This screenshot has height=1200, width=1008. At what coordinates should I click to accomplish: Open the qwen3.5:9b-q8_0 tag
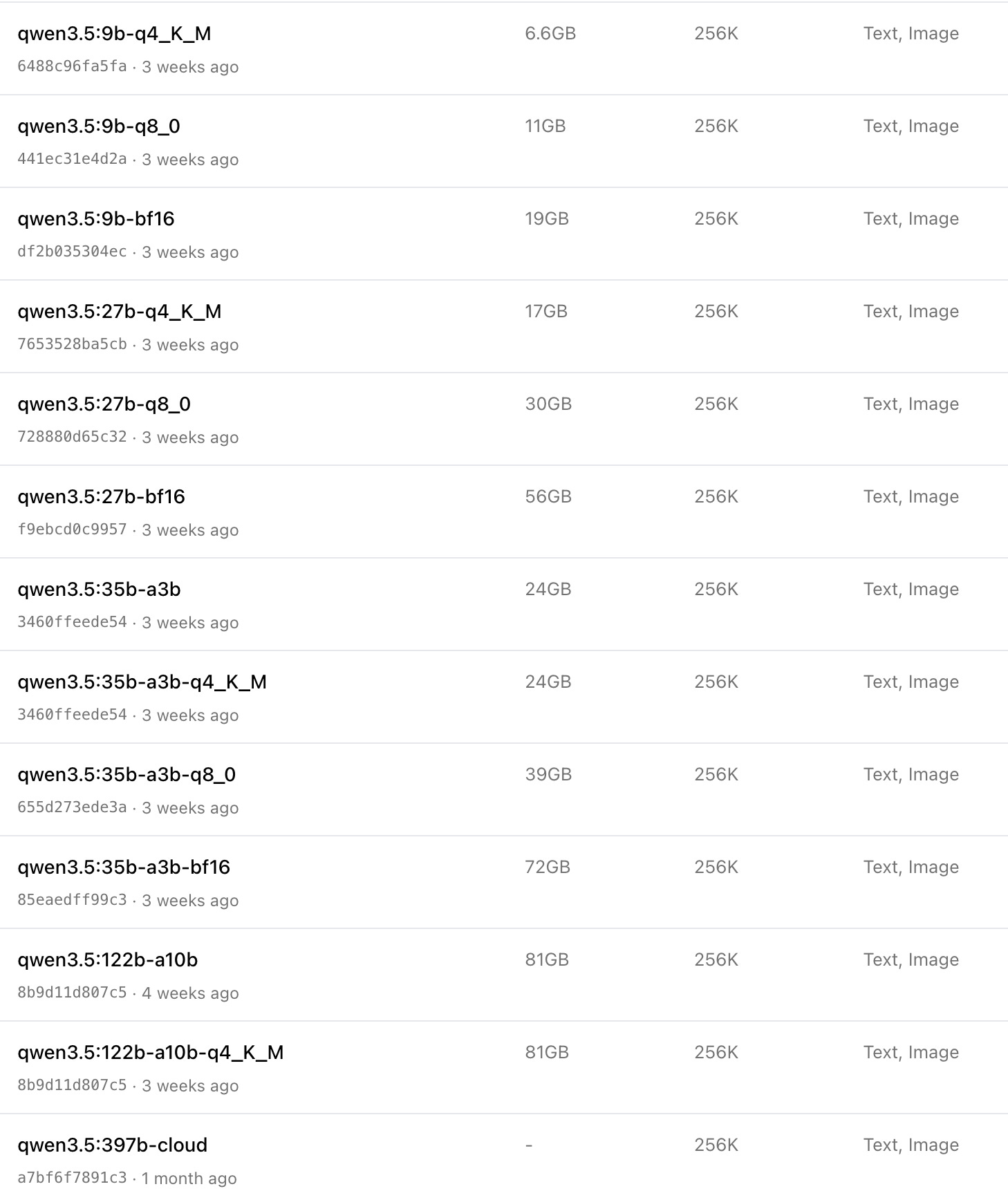pyautogui.click(x=99, y=126)
